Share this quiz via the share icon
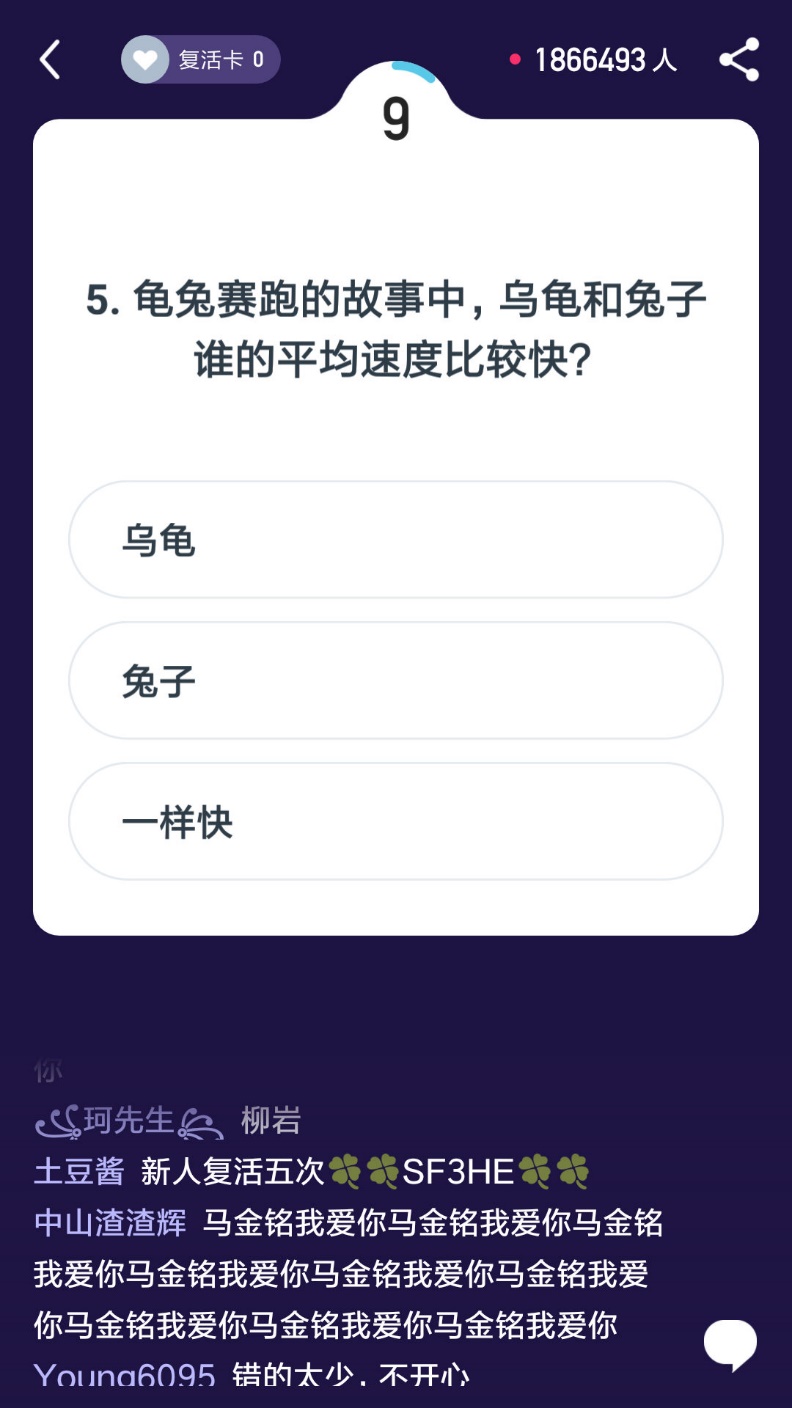792x1408 pixels. [739, 60]
